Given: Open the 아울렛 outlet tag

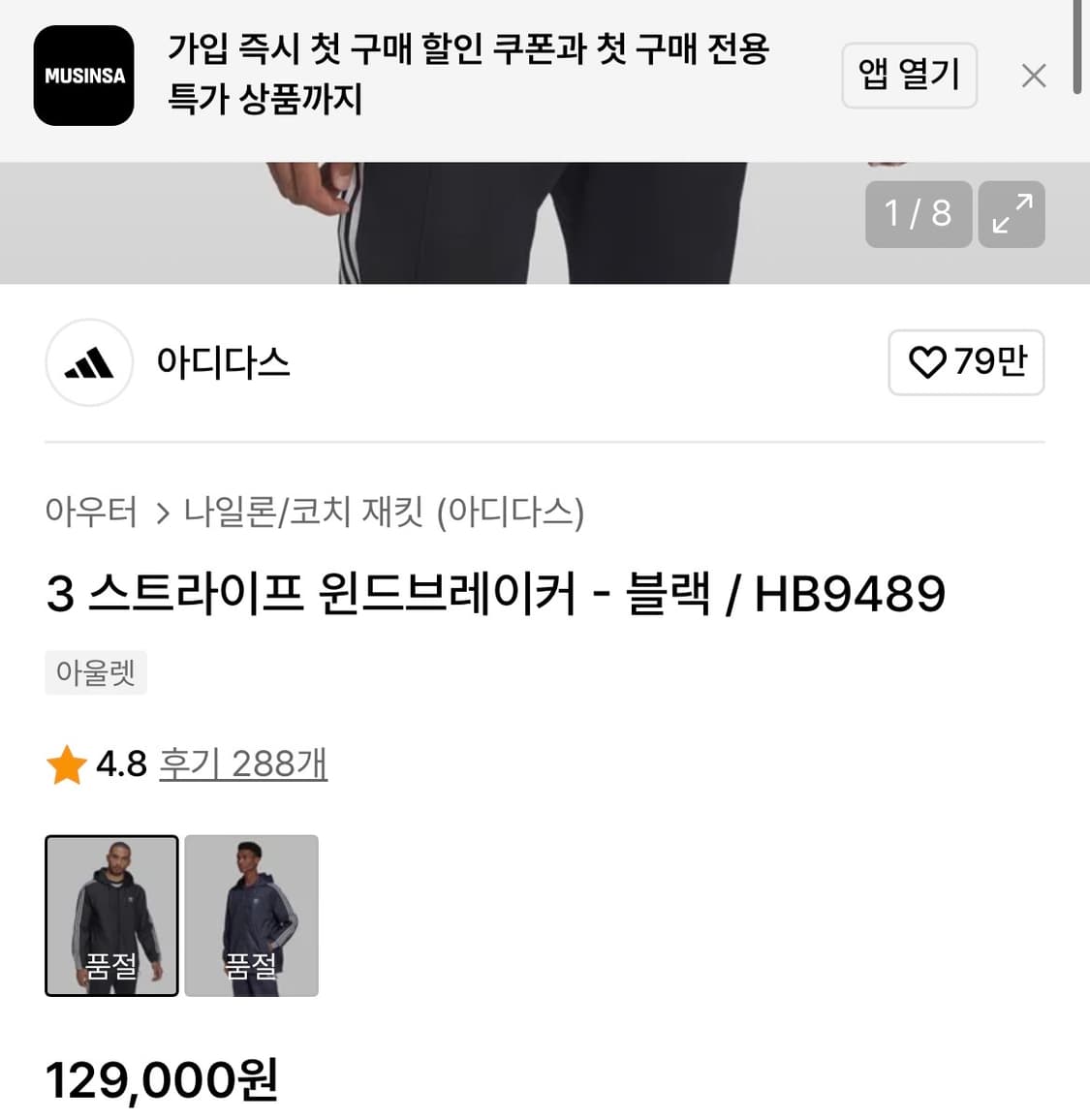Looking at the screenshot, I should coord(95,672).
